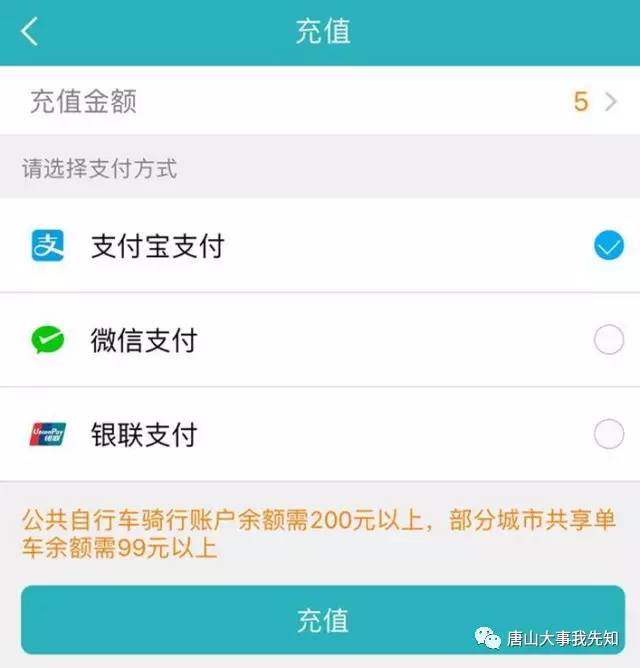Image resolution: width=640 pixels, height=668 pixels.
Task: Go back using the top-left arrow
Action: click(30, 31)
